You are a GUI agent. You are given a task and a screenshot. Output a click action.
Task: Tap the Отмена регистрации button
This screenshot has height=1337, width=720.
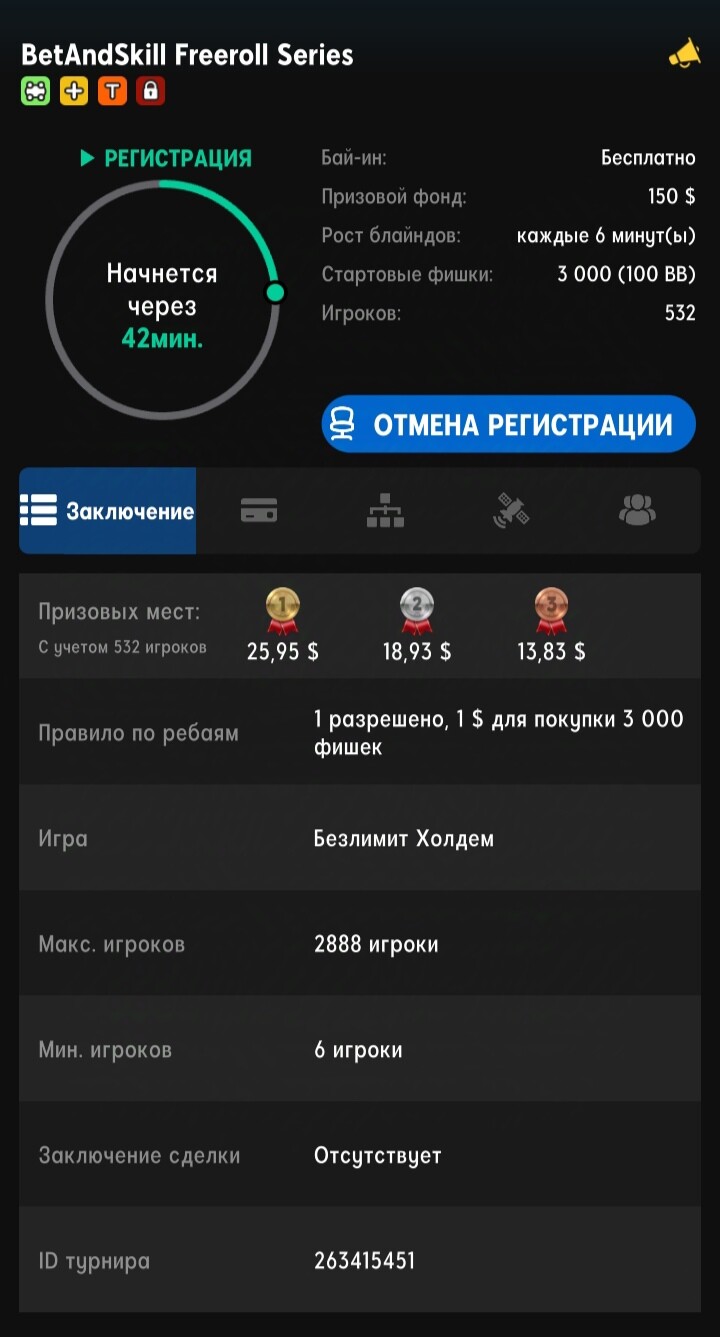[x=508, y=424]
